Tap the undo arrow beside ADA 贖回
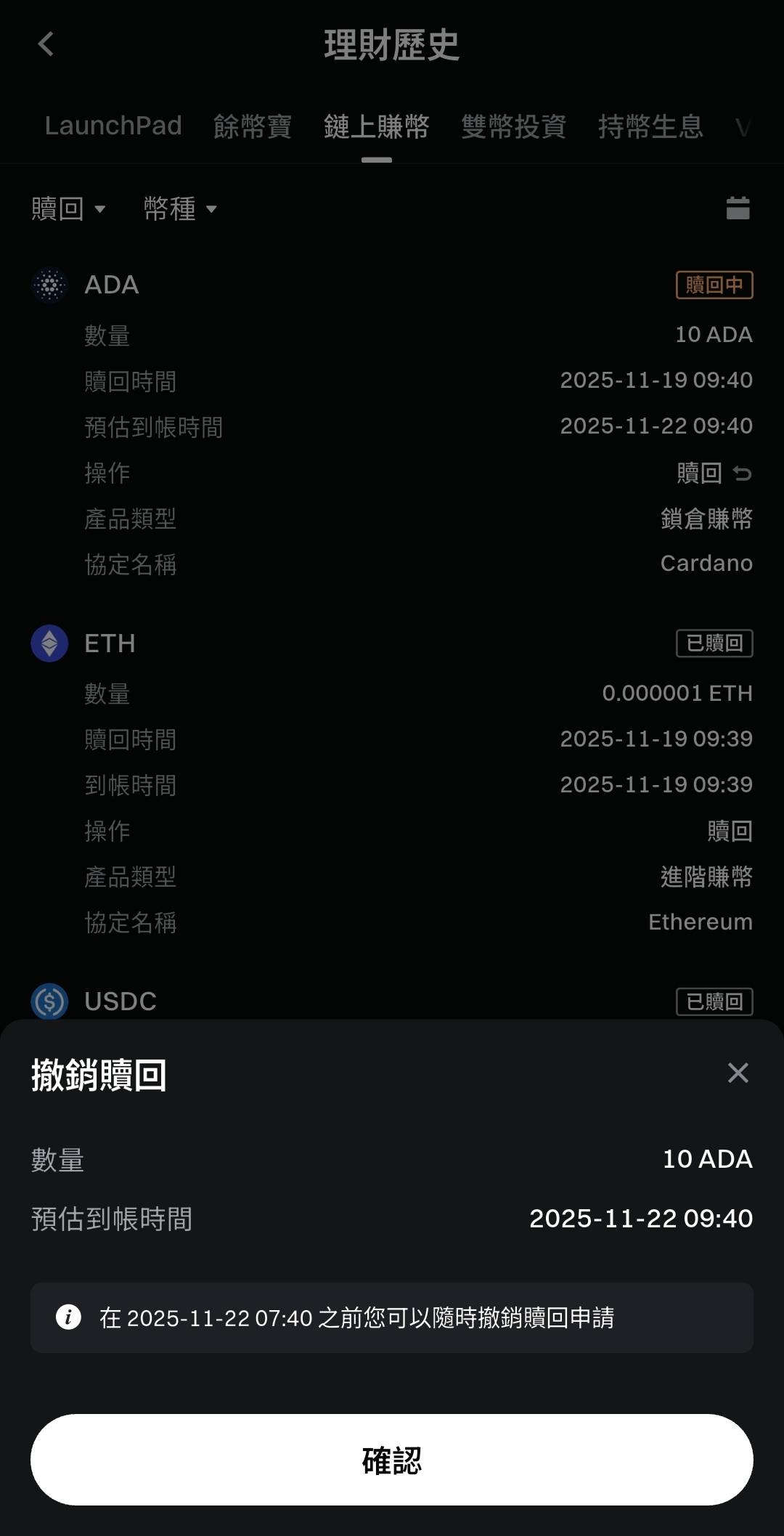The width and height of the screenshot is (784, 1536). (x=742, y=474)
